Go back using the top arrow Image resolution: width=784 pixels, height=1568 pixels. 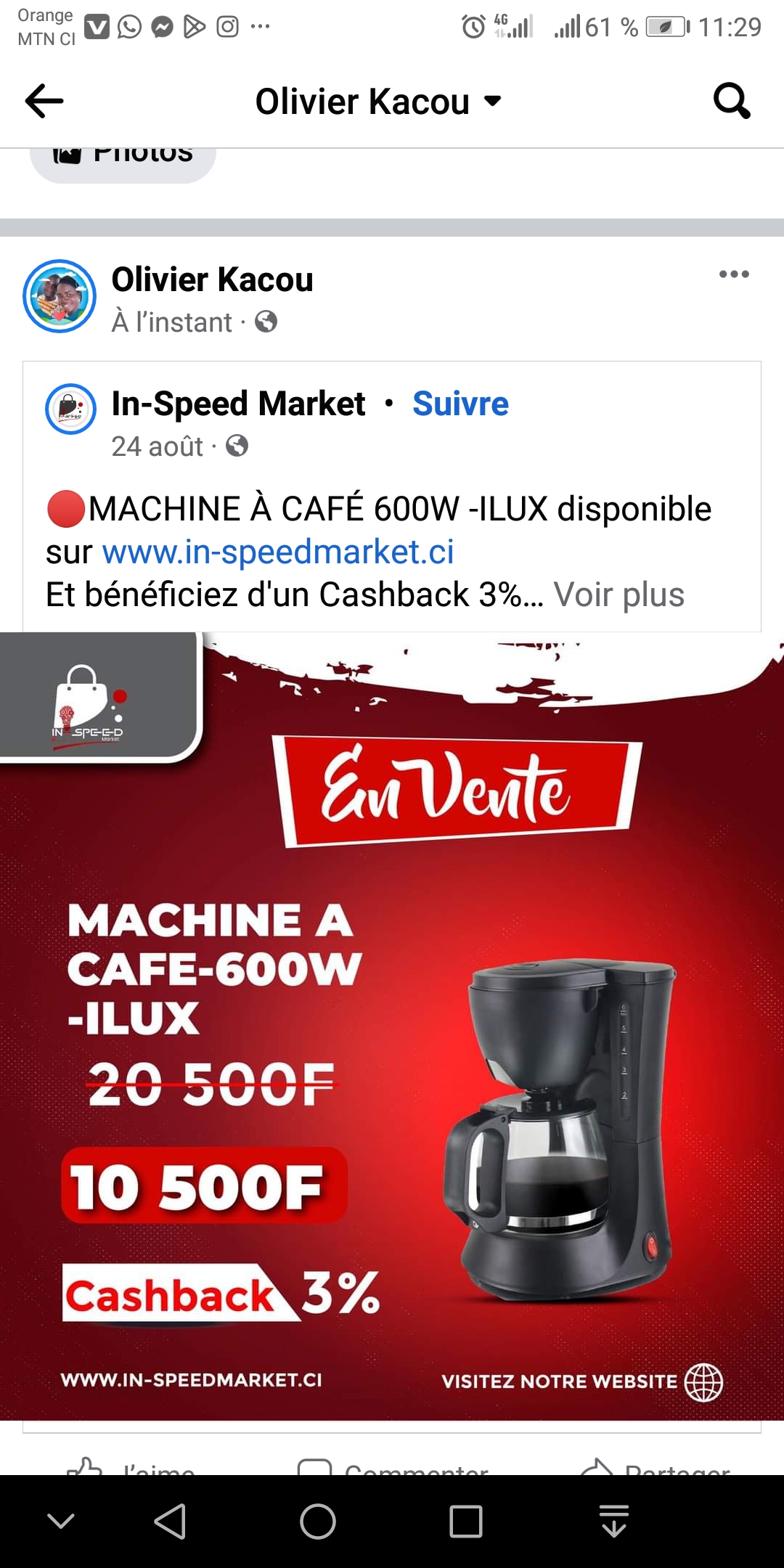pos(44,101)
